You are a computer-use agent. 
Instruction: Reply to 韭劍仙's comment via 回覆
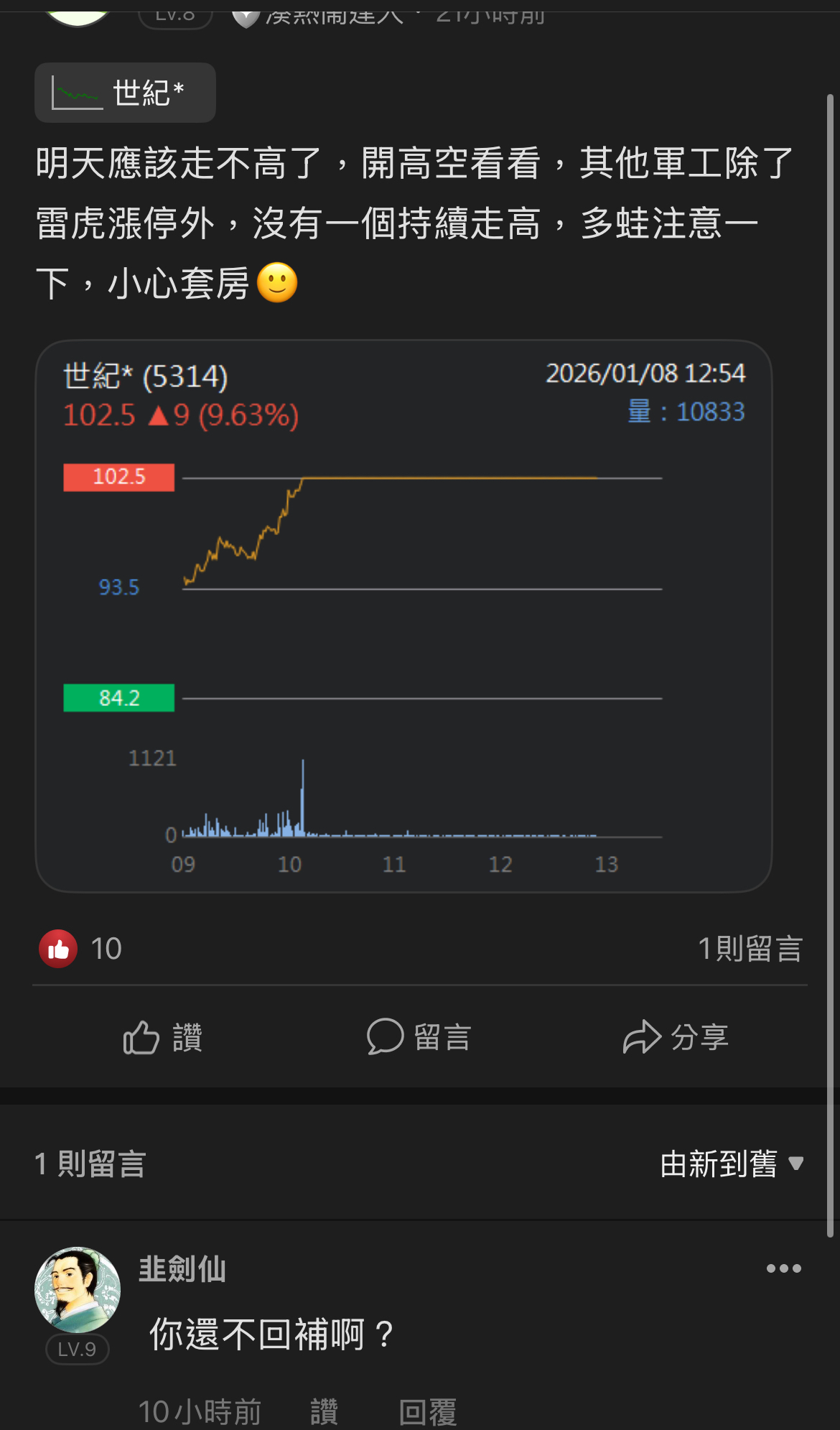(x=427, y=1411)
